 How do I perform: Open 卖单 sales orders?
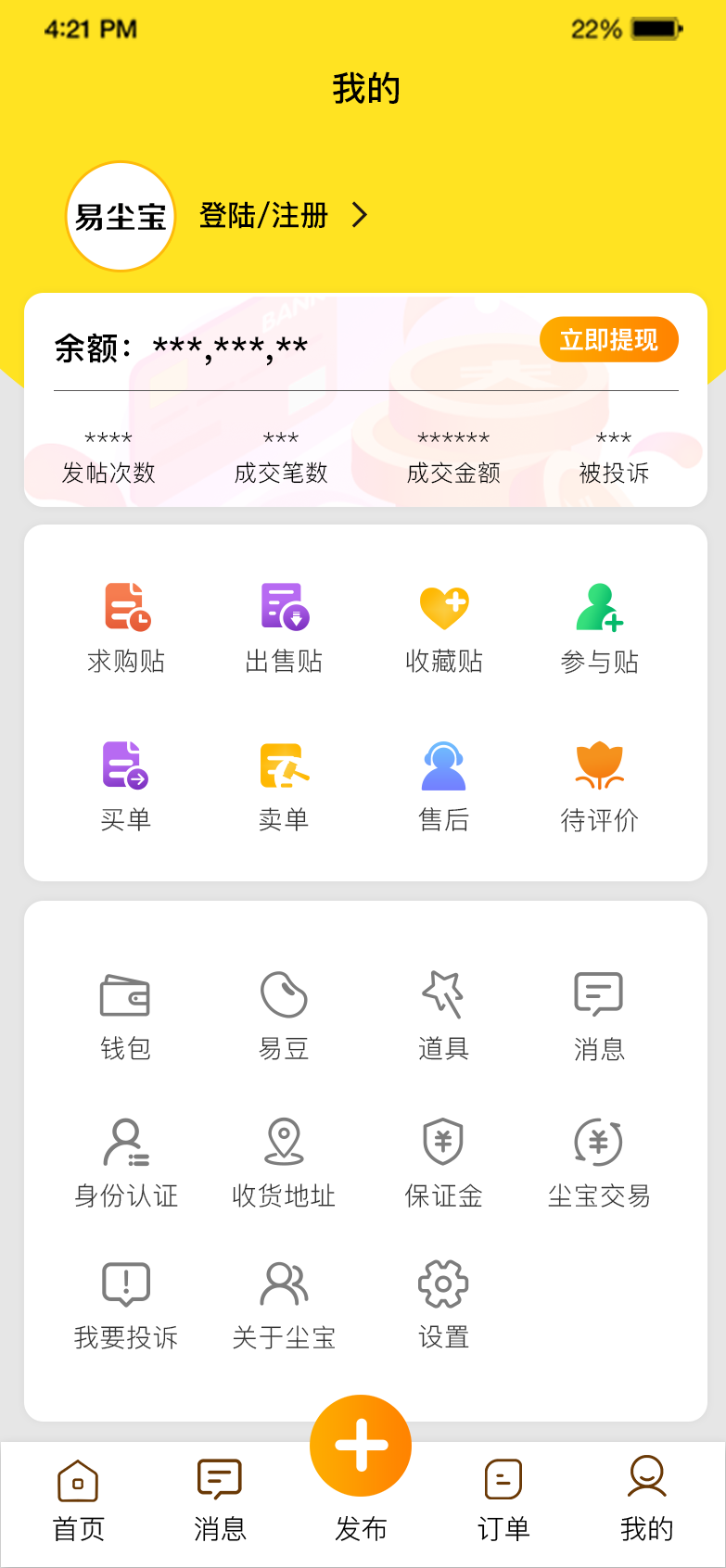[284, 781]
